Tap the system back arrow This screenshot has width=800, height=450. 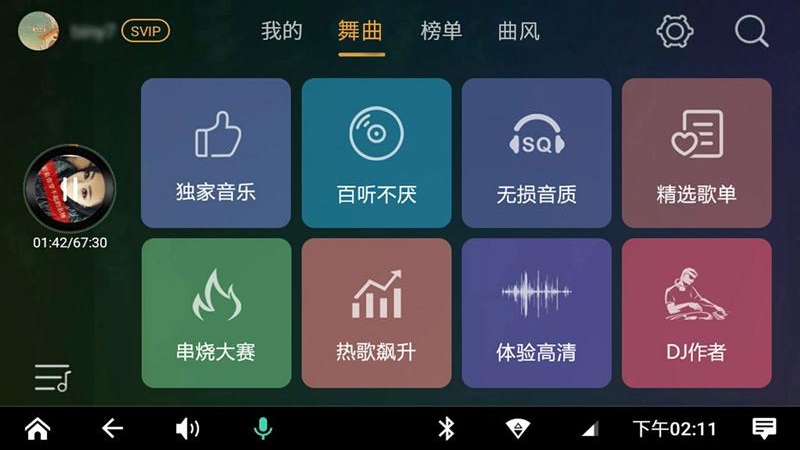point(112,429)
